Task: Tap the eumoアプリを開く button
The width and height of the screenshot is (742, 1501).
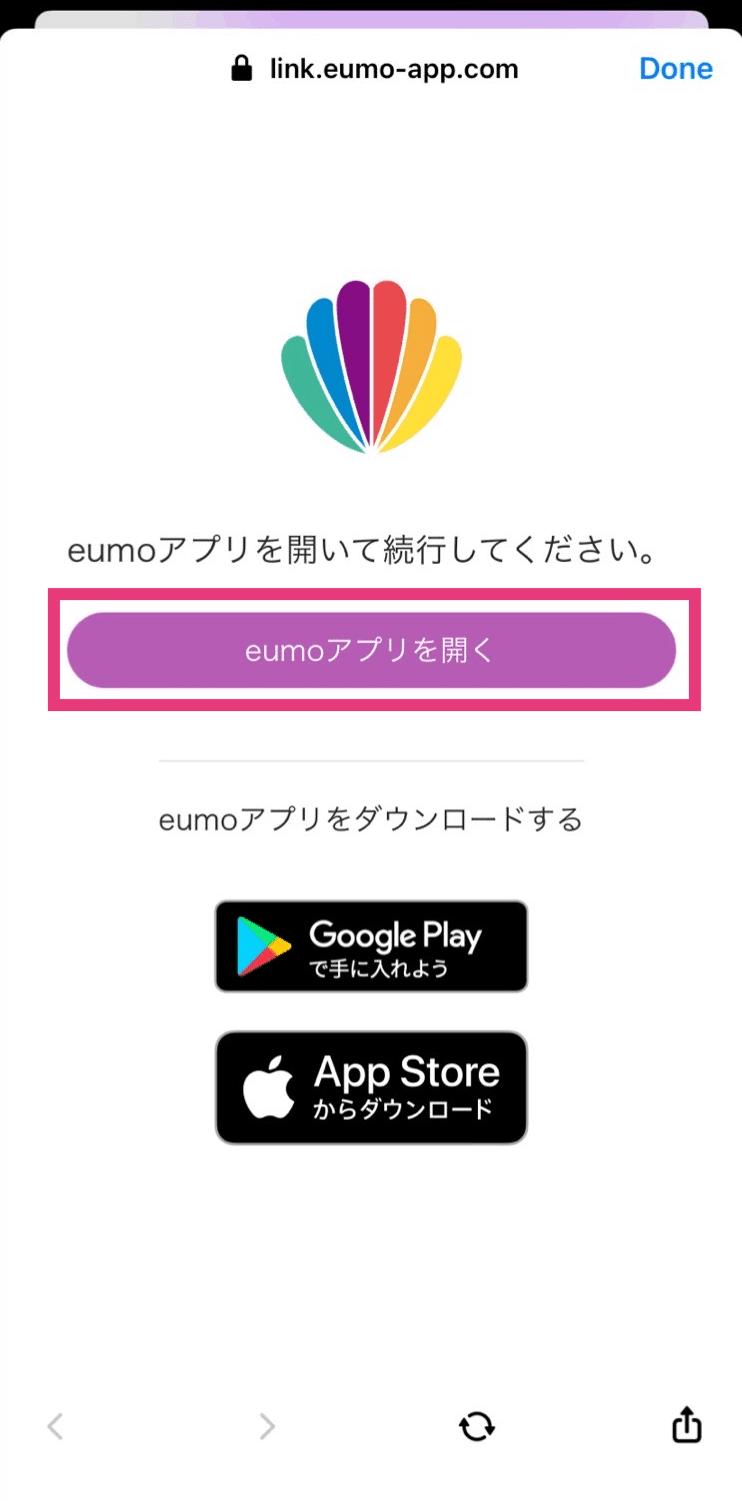Action: pos(371,650)
